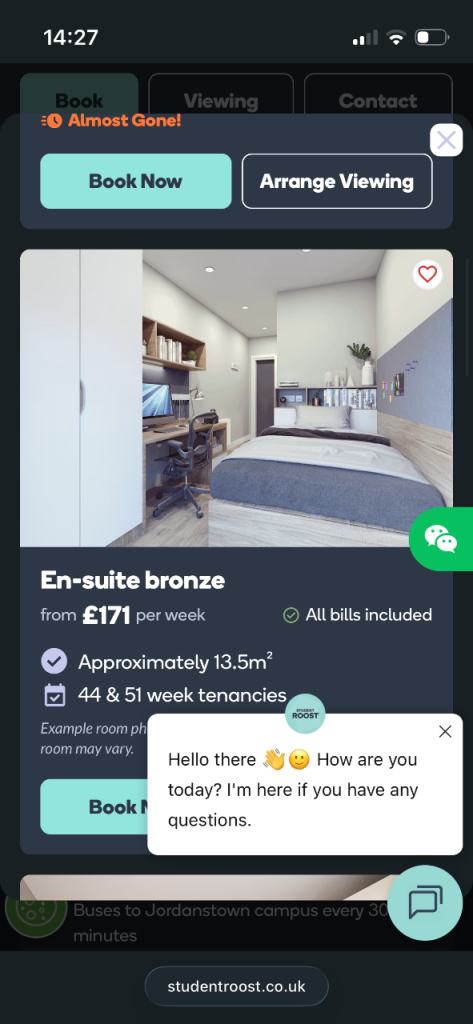Dismiss the Hello there chat popup
Viewport: 473px width, 1024px height.
[445, 731]
